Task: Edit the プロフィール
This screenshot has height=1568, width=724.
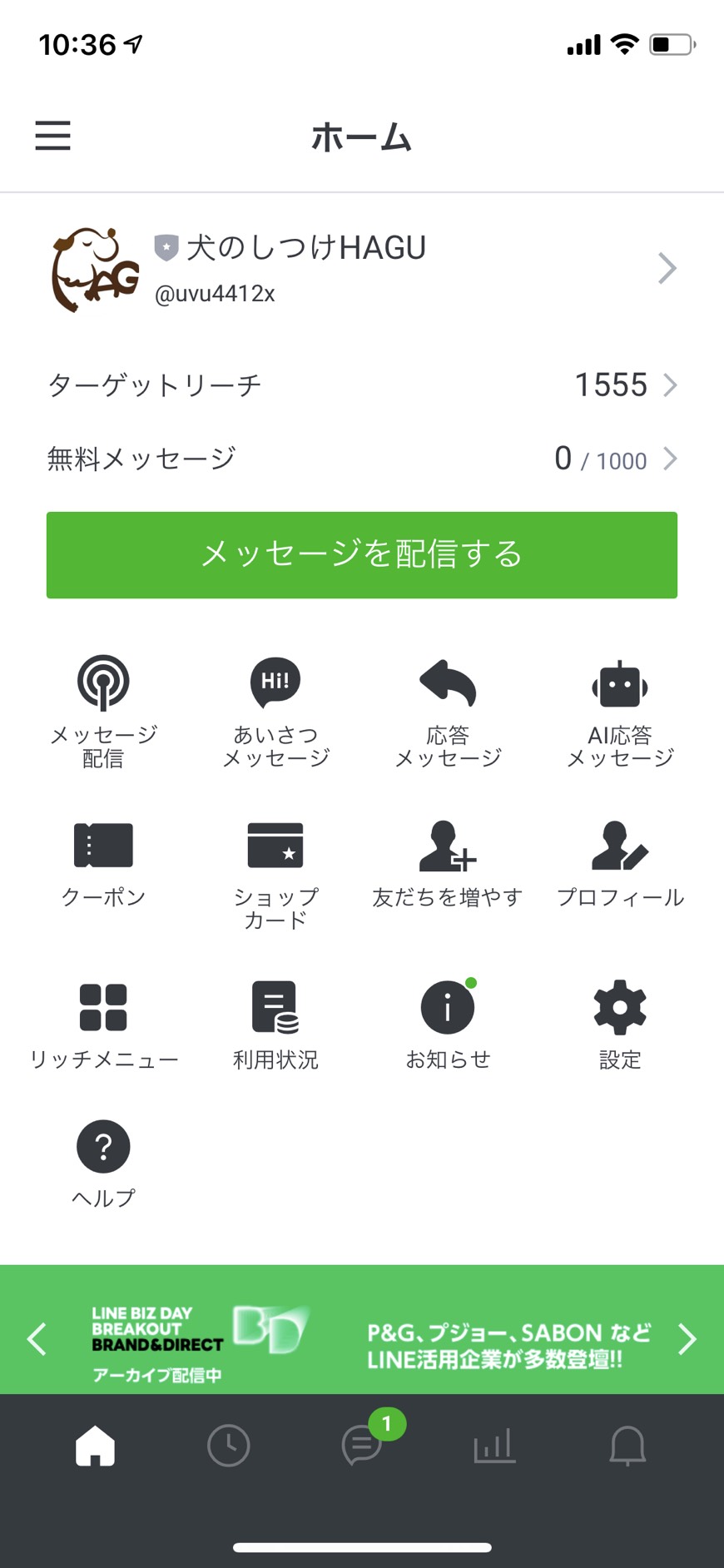Action: tap(620, 863)
